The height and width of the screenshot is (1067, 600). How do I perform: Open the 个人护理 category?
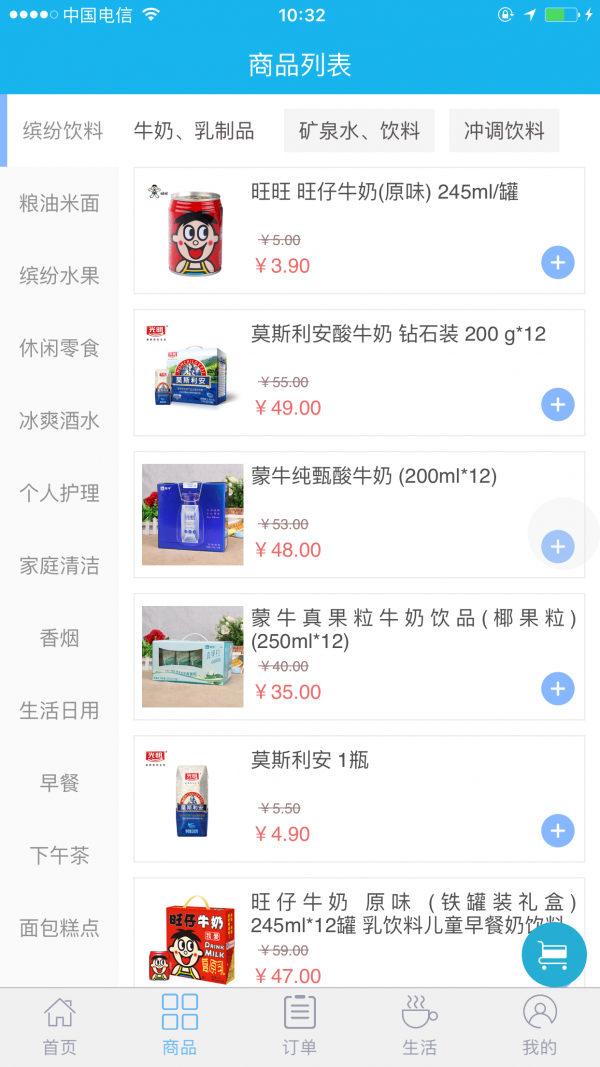[x=60, y=494]
